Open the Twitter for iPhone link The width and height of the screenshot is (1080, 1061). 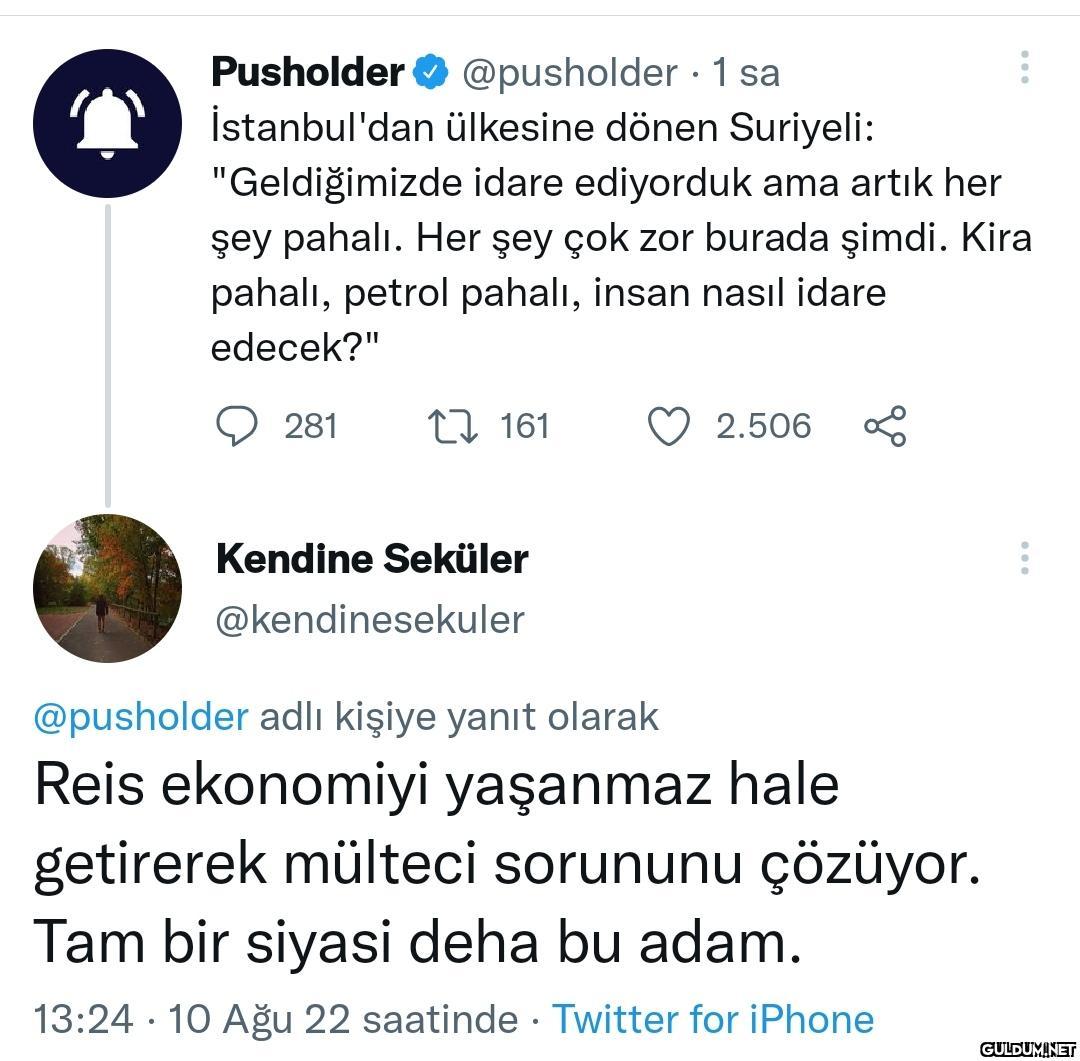[713, 1019]
